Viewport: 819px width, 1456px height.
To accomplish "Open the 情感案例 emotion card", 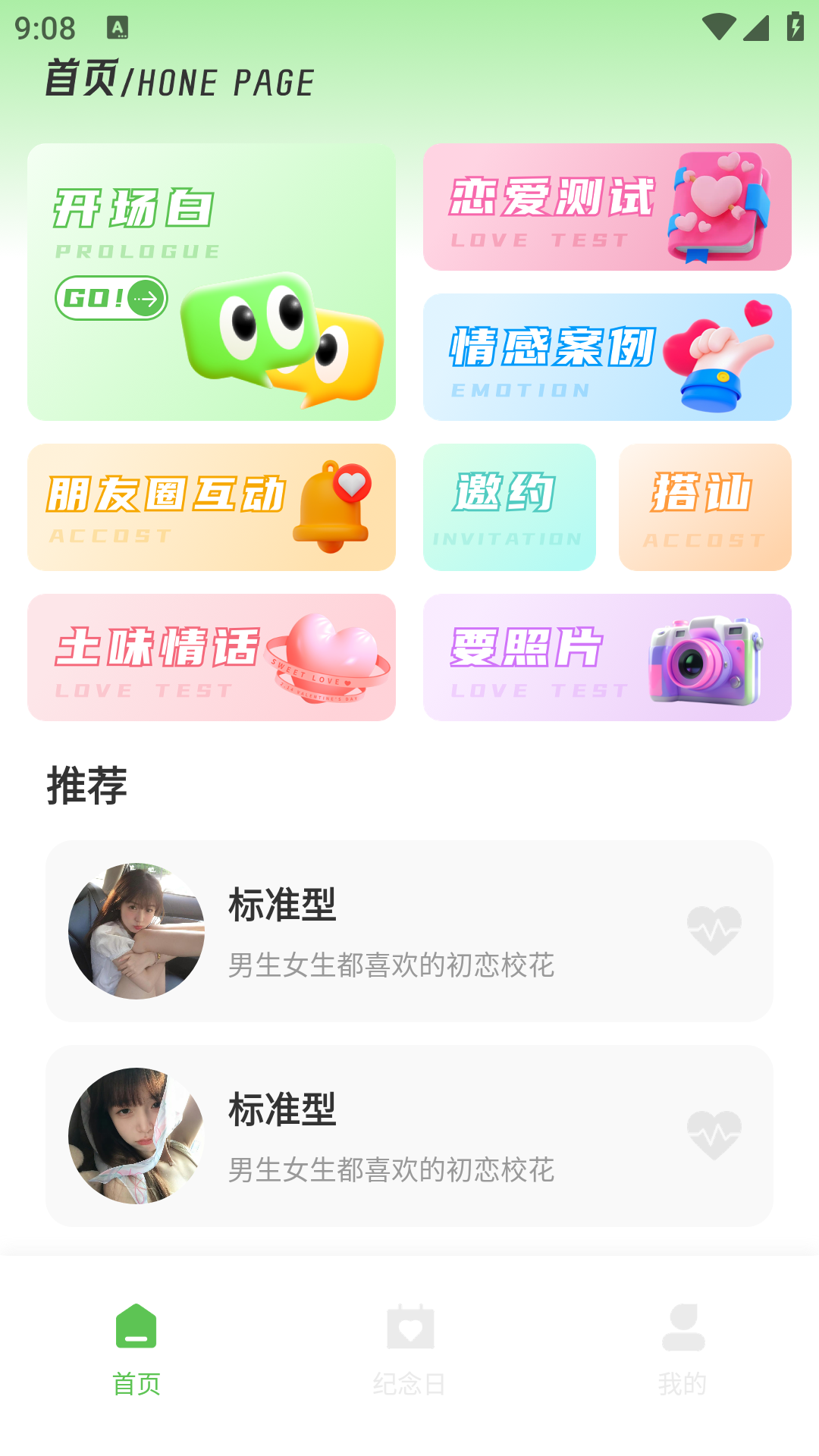I will coord(607,357).
